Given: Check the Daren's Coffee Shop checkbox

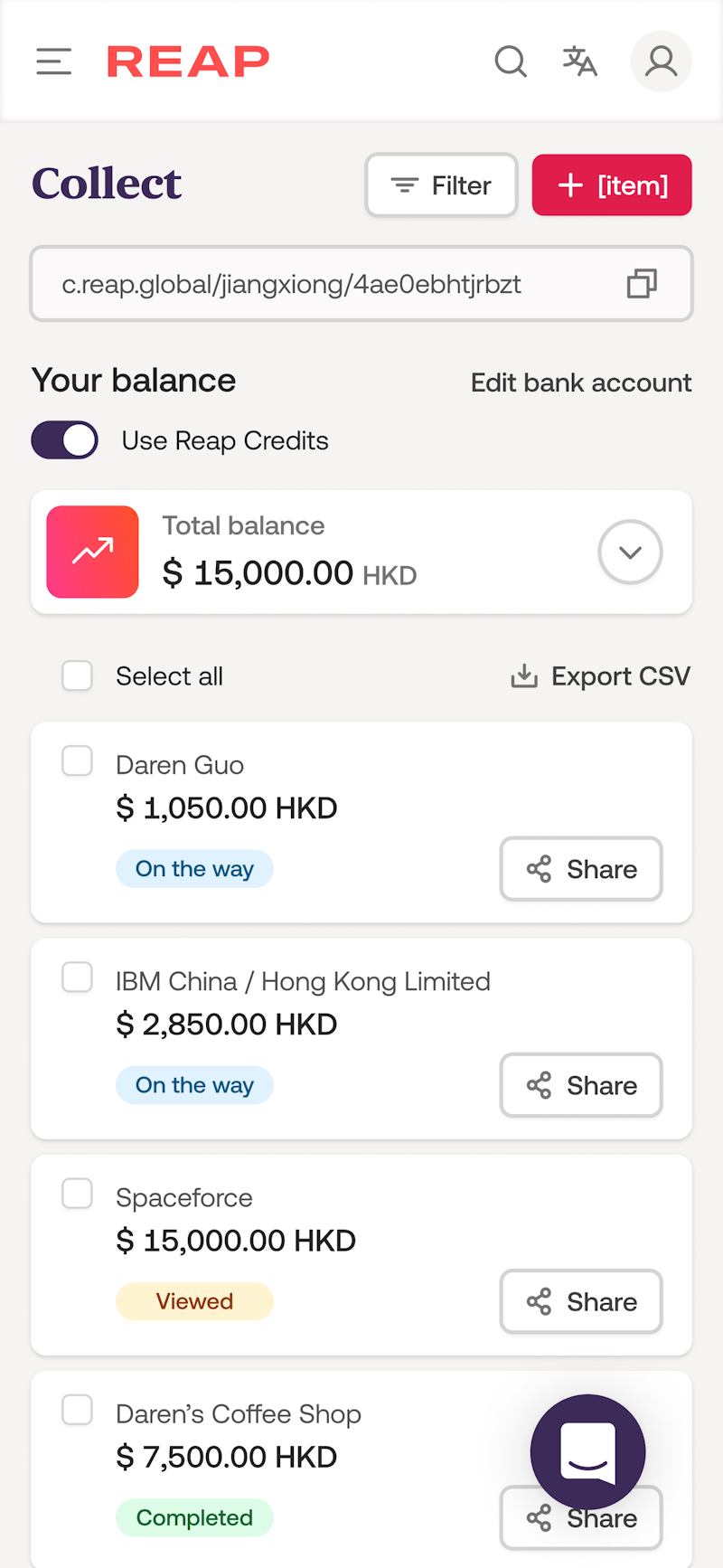Looking at the screenshot, I should (77, 1410).
